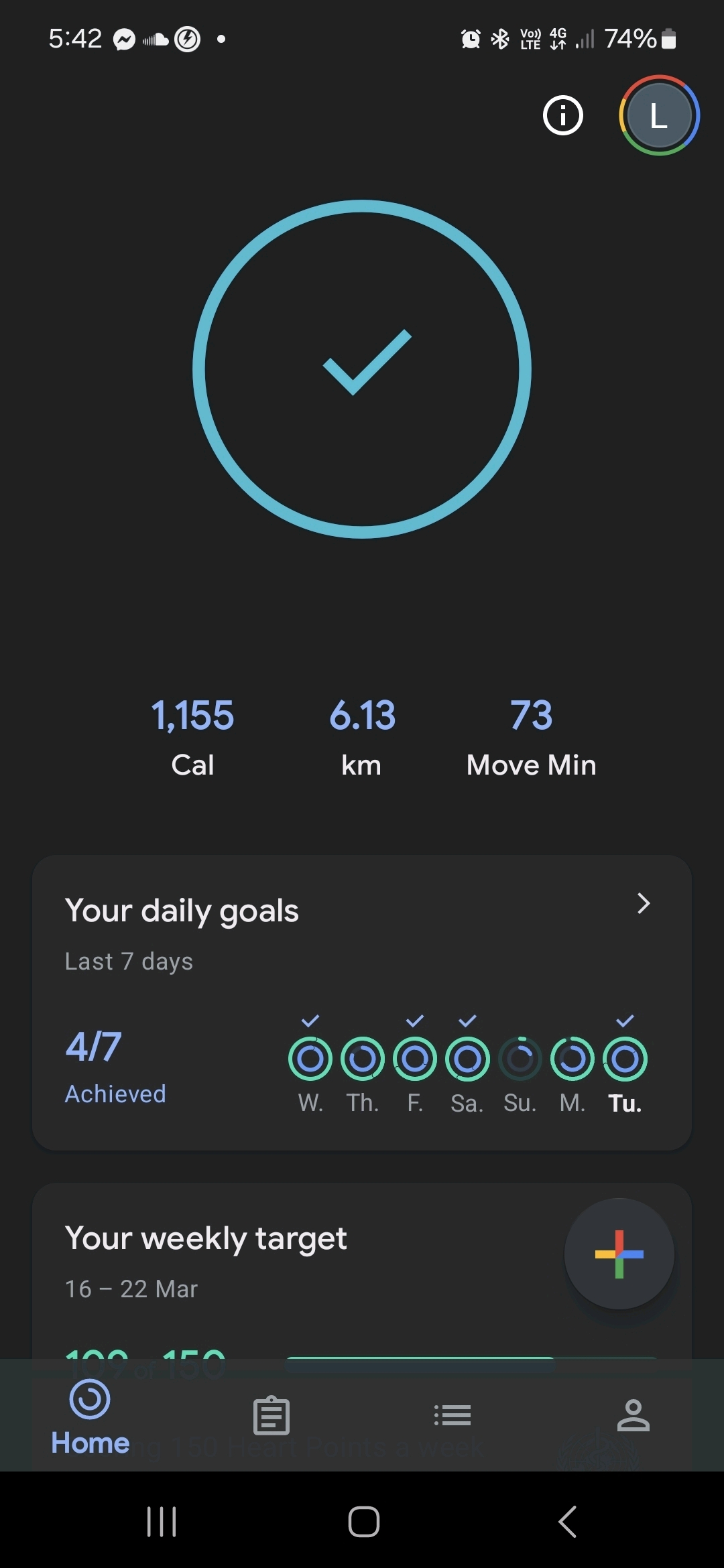Go back using system back button
724x1568 pixels.
[x=567, y=1521]
